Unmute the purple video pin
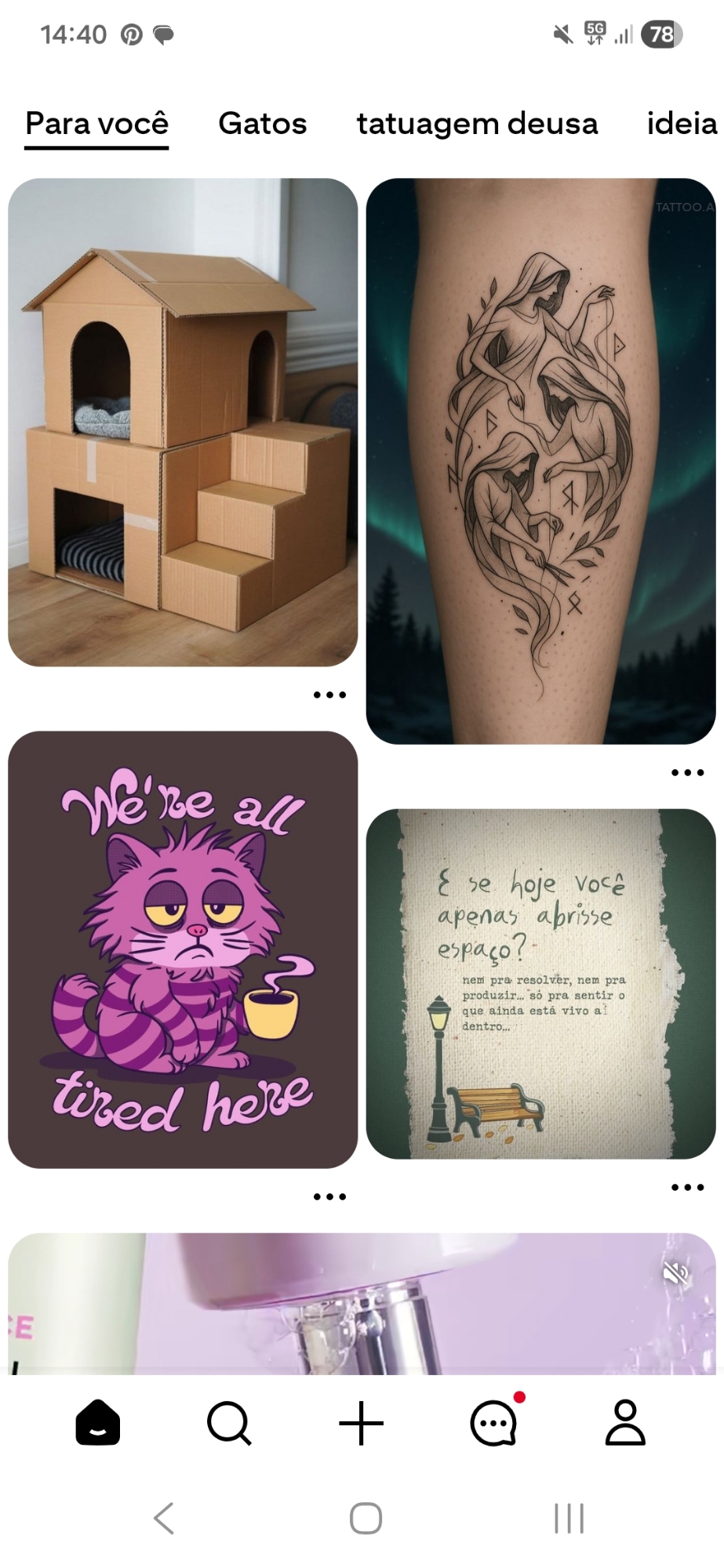Viewport: 724px width, 1568px height. coord(676,1273)
